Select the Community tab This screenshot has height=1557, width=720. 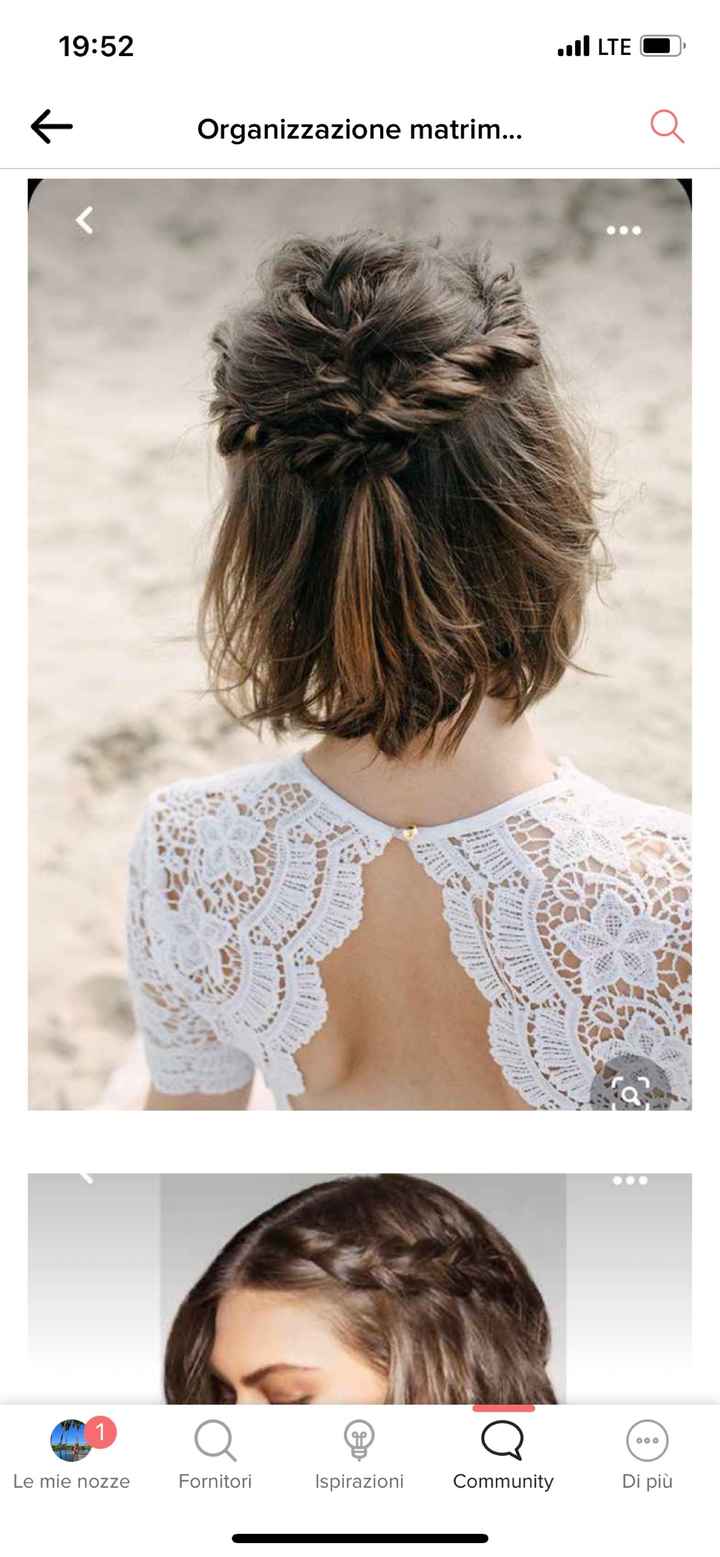tap(503, 1455)
